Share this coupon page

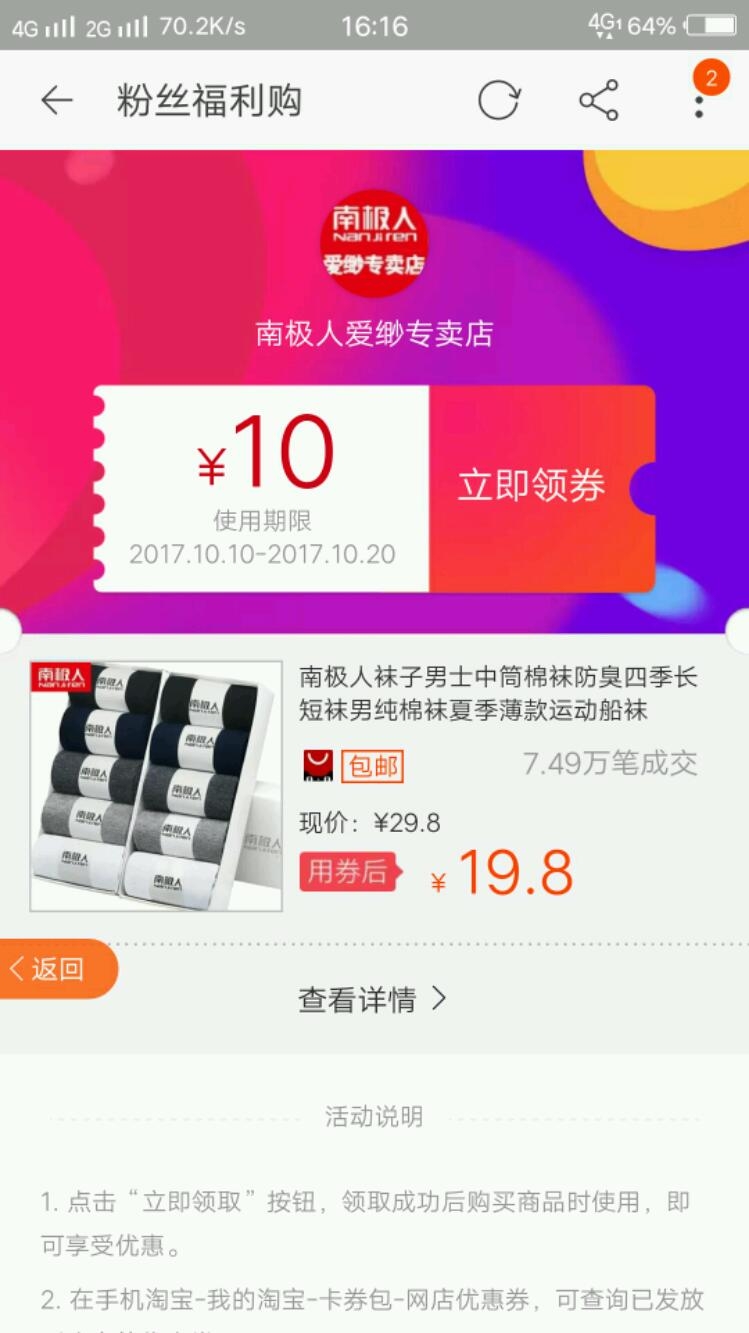[x=598, y=101]
